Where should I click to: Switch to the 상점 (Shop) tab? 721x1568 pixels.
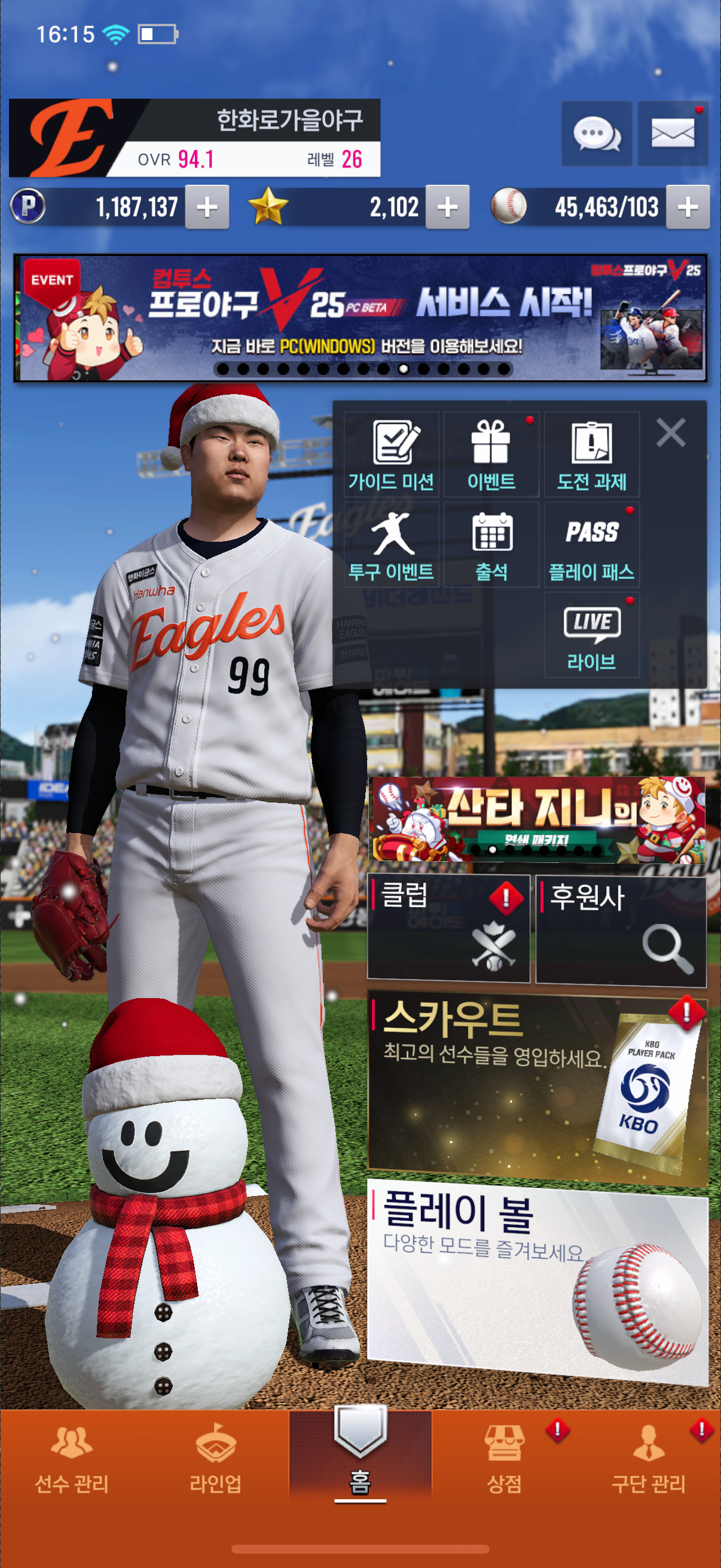504,1459
